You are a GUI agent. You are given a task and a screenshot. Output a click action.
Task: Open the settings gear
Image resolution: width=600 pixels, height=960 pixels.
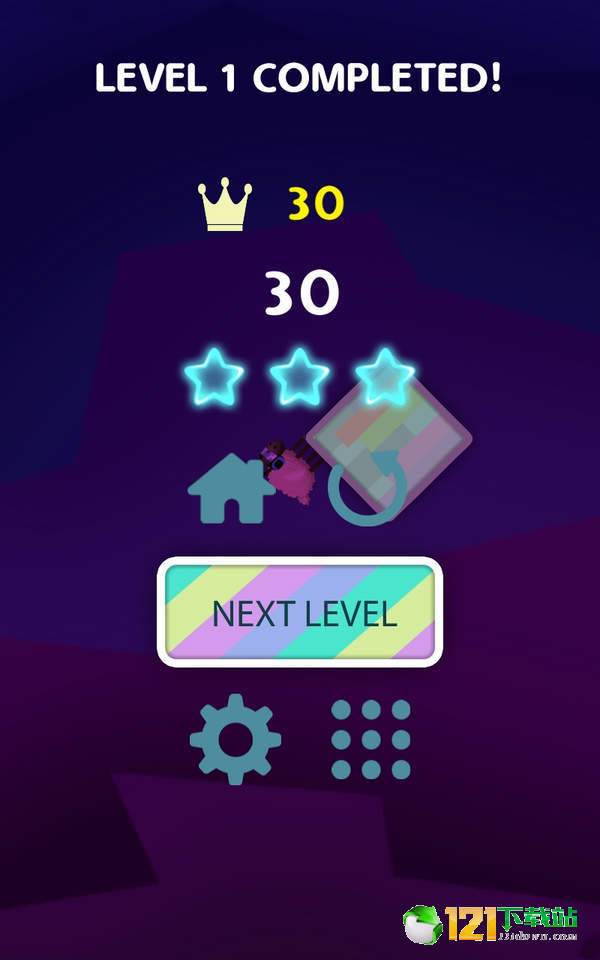click(x=235, y=739)
